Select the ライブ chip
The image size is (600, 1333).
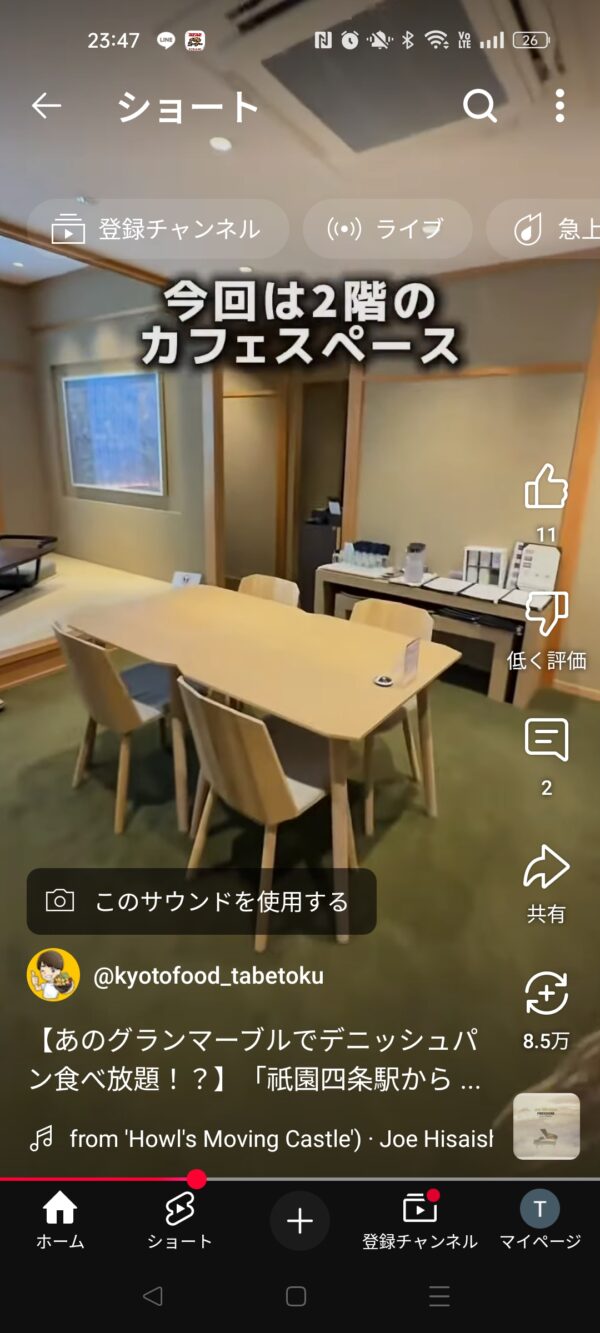tap(387, 229)
